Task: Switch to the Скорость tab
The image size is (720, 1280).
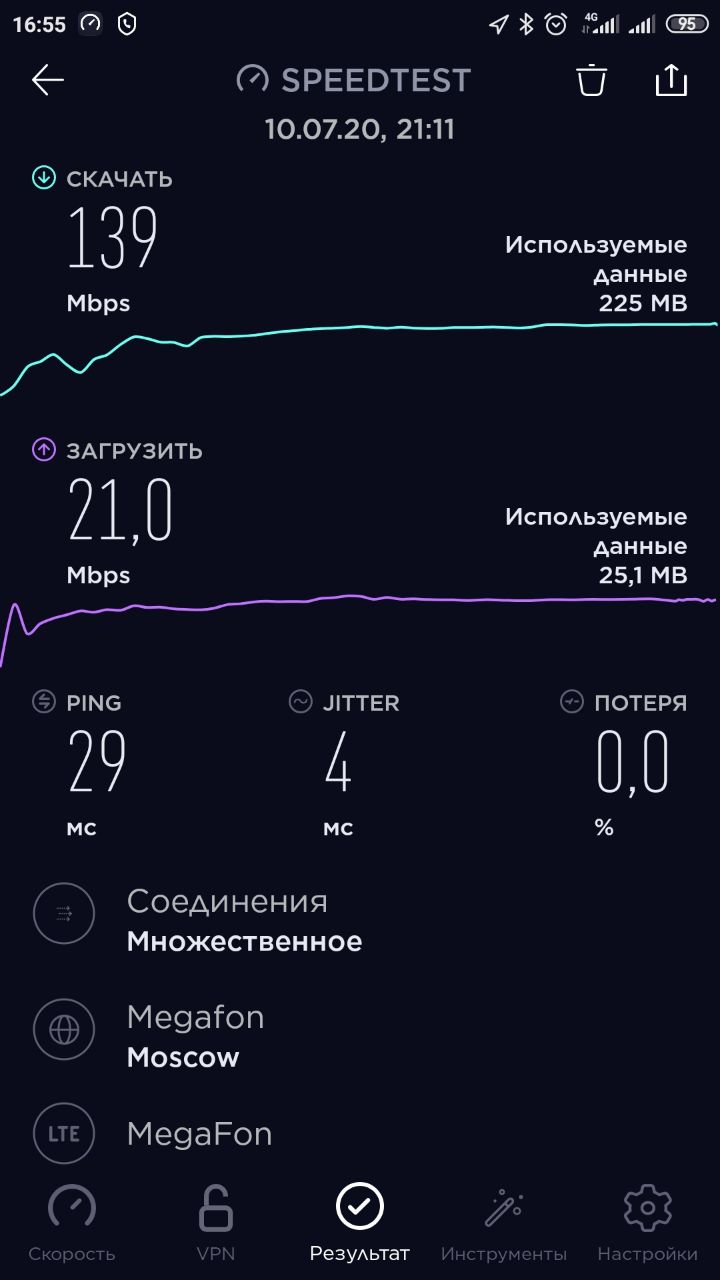Action: [72, 1222]
